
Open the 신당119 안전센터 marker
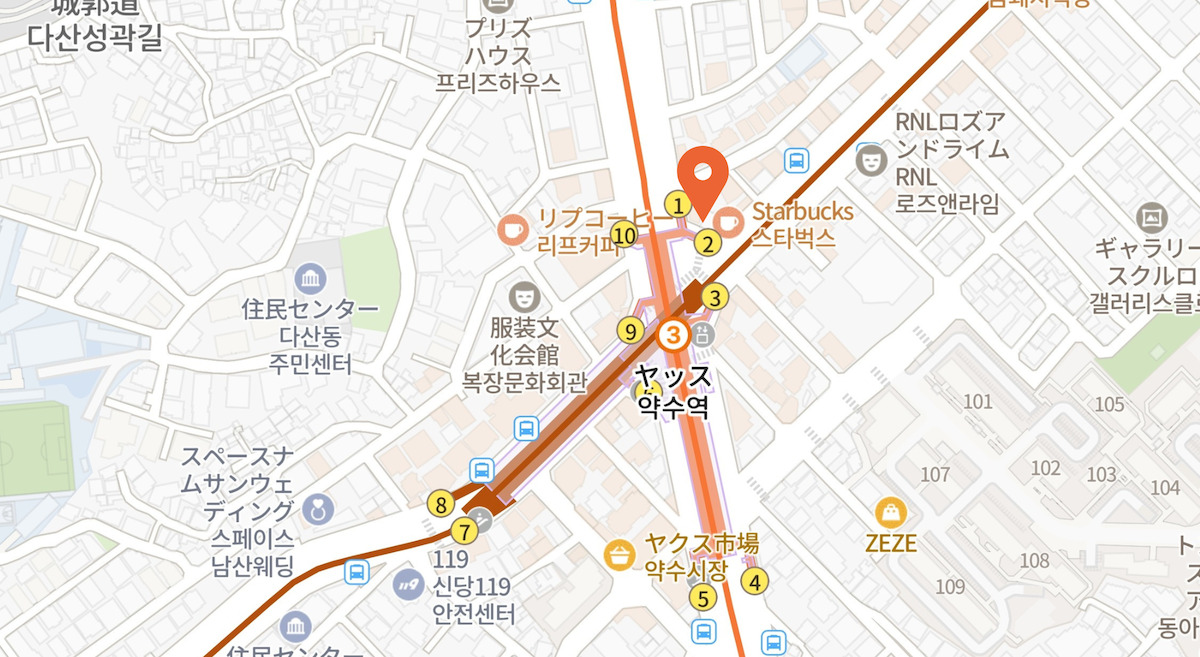tap(406, 581)
